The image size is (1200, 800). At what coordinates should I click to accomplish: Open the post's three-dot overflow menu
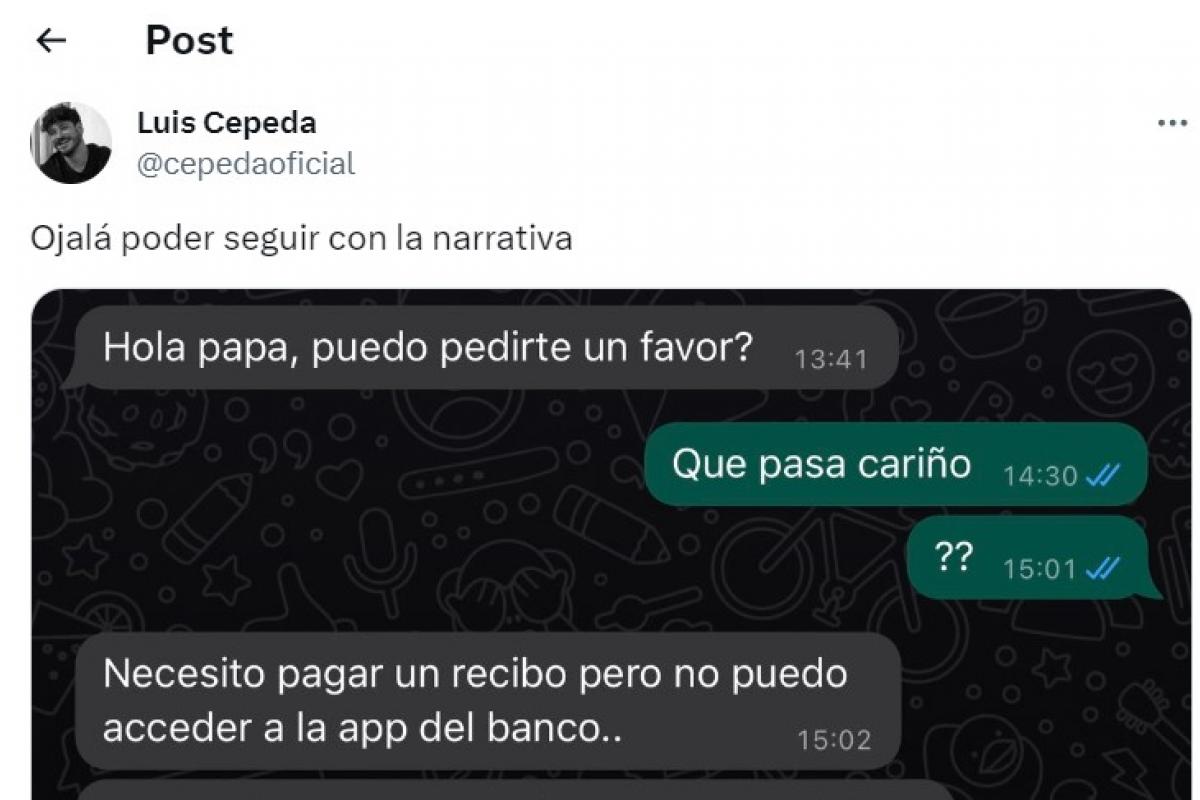1171,124
